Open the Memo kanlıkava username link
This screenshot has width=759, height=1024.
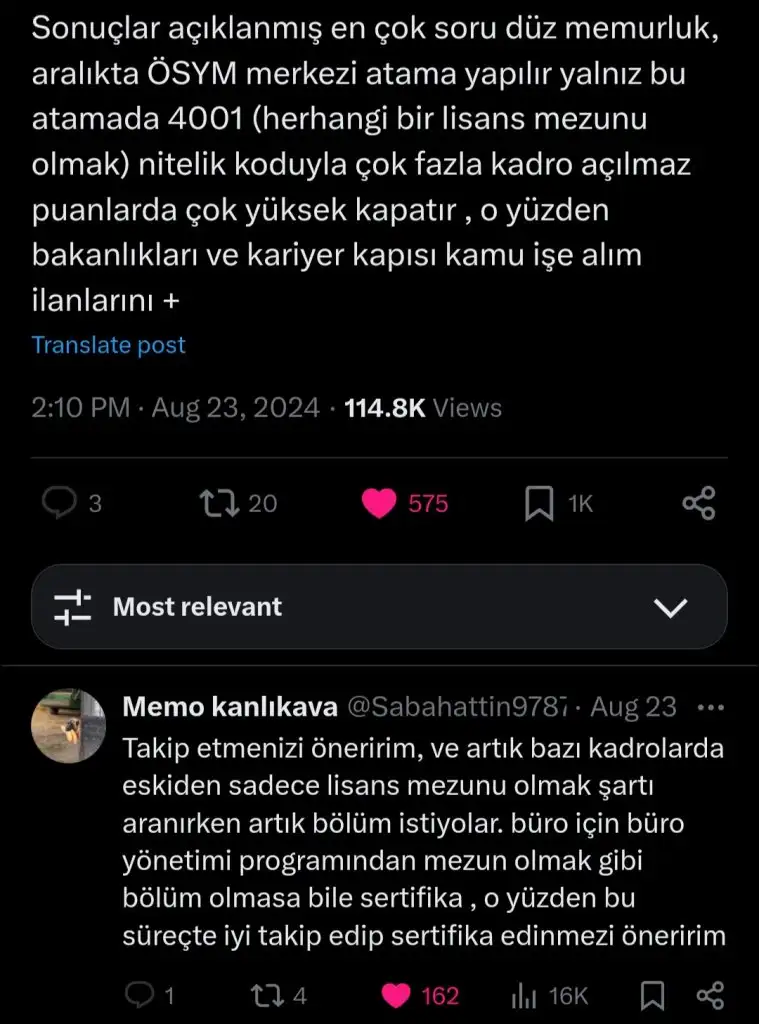[229, 708]
